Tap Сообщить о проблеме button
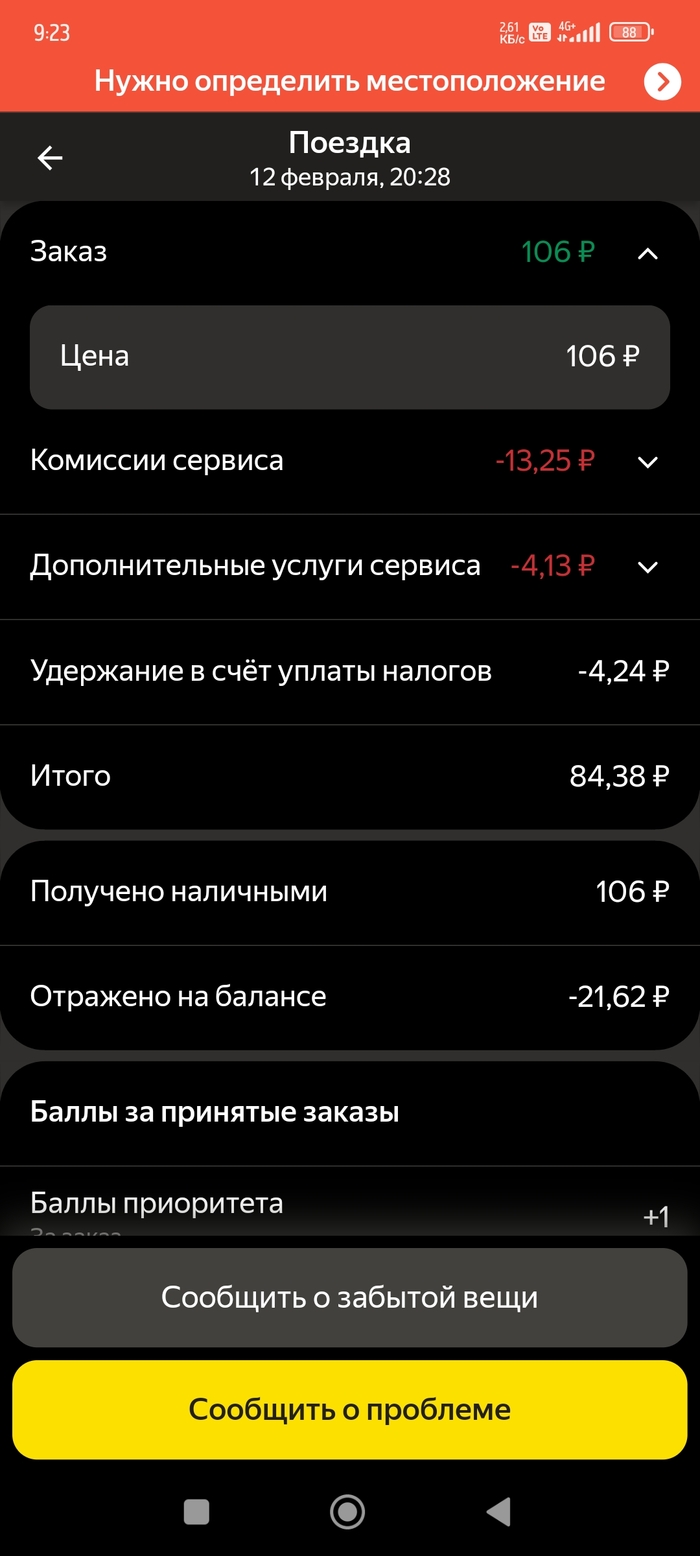 coord(350,1410)
